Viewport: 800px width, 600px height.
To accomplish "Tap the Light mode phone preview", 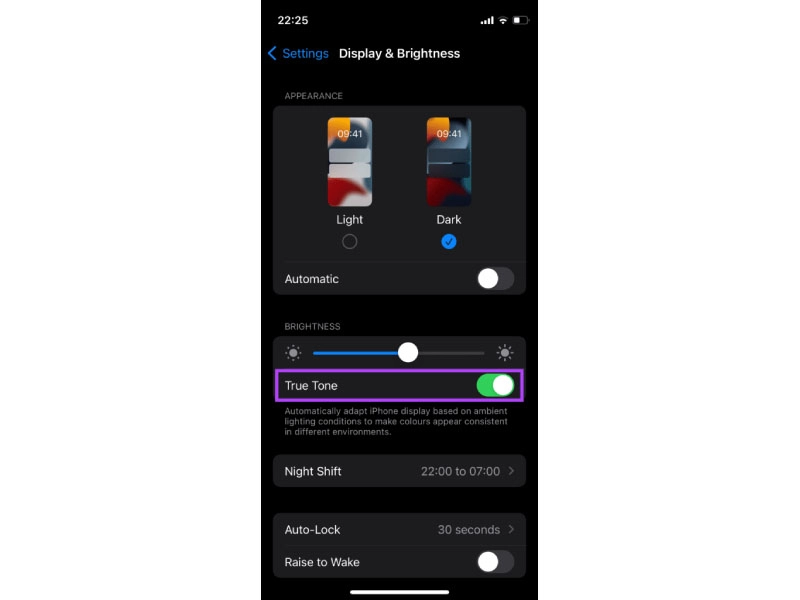I will (x=349, y=161).
